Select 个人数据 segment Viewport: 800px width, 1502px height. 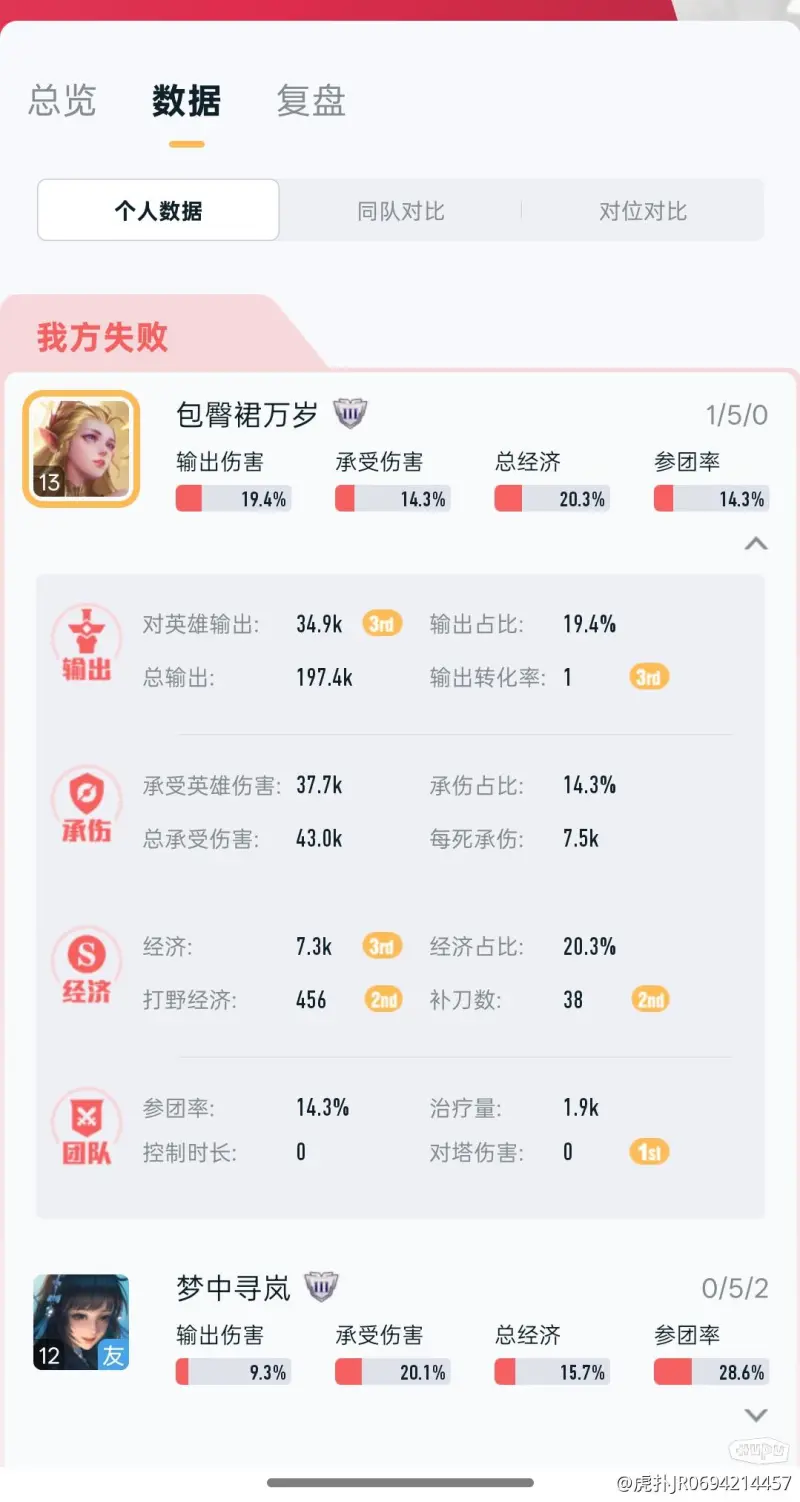coord(158,211)
